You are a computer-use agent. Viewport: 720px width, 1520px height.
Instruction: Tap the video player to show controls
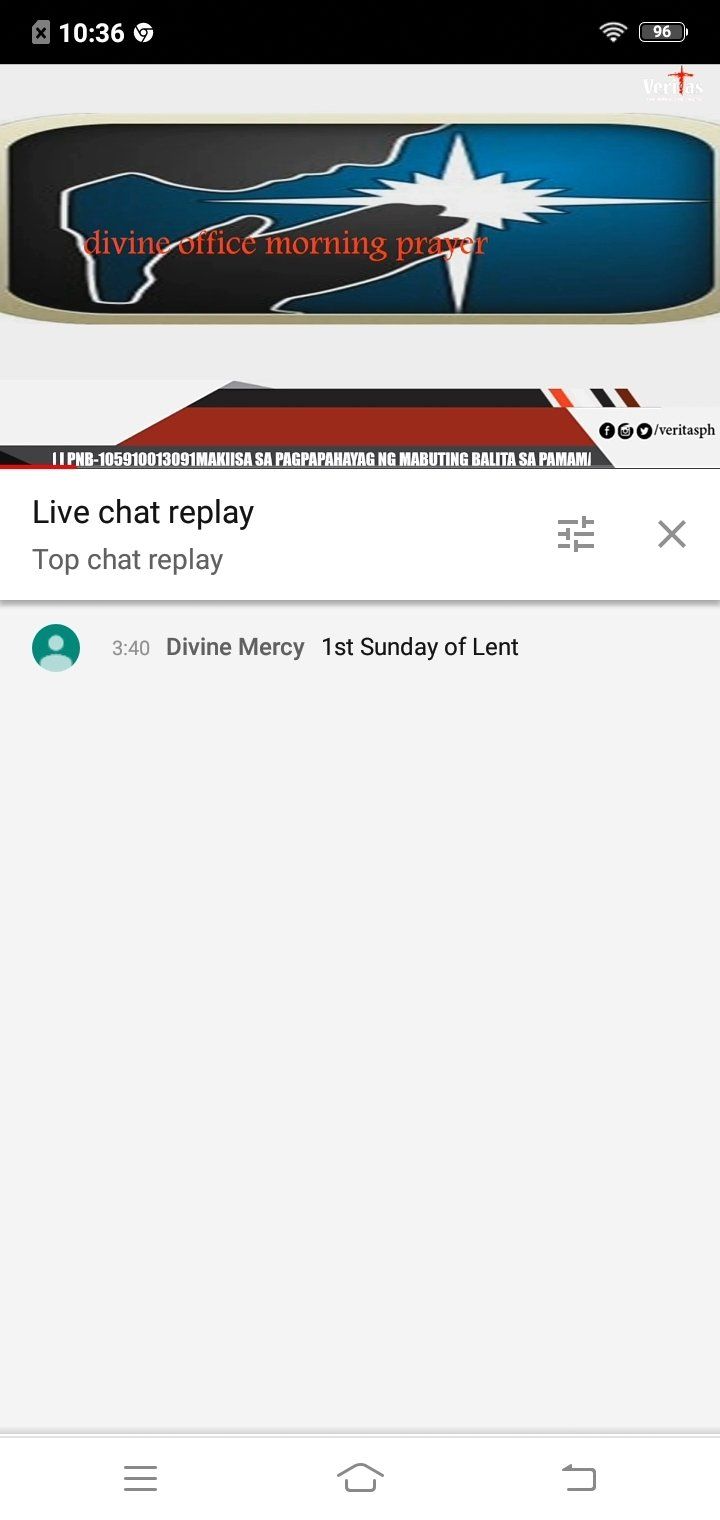coord(360,266)
